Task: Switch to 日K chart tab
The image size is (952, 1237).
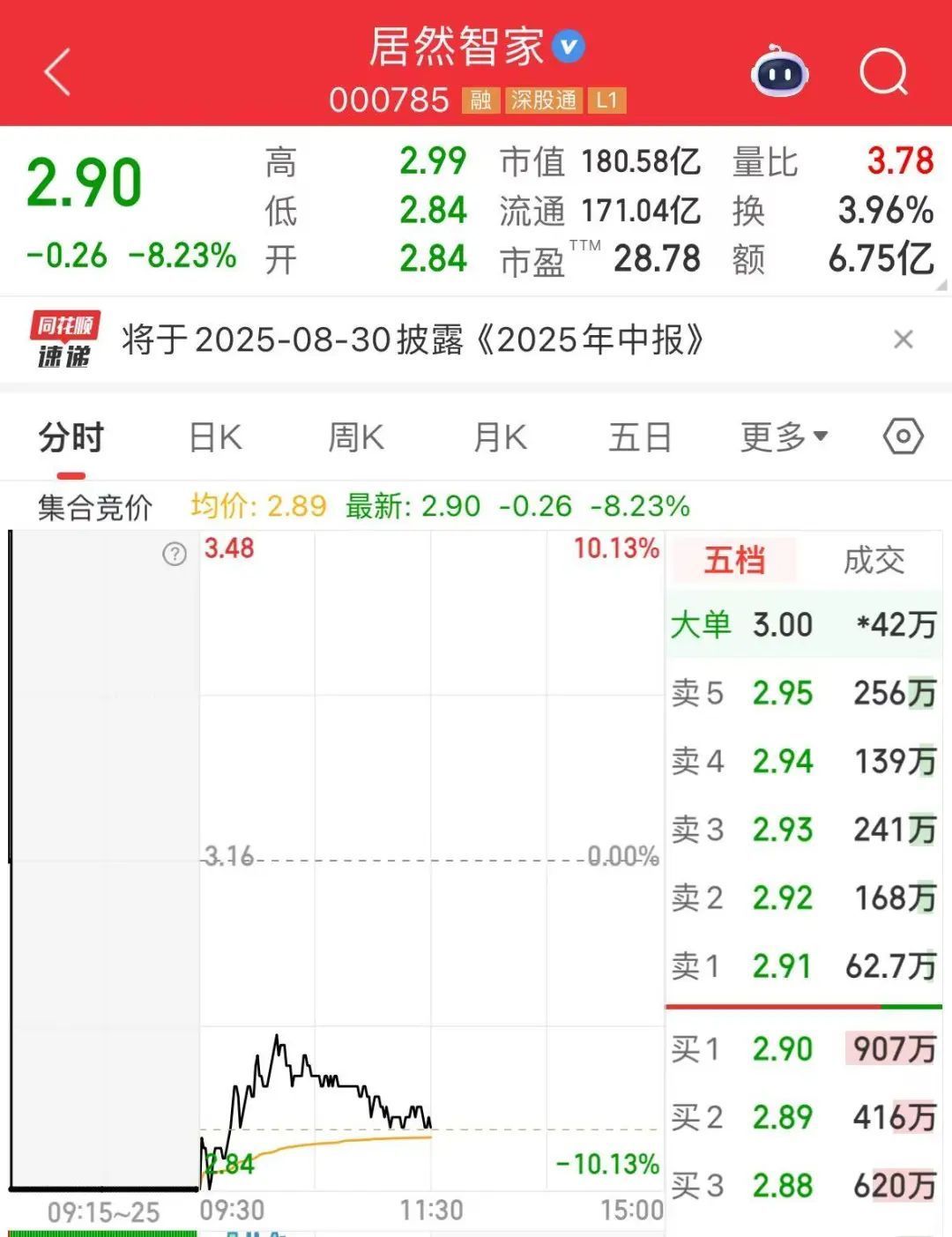Action: 215,437
